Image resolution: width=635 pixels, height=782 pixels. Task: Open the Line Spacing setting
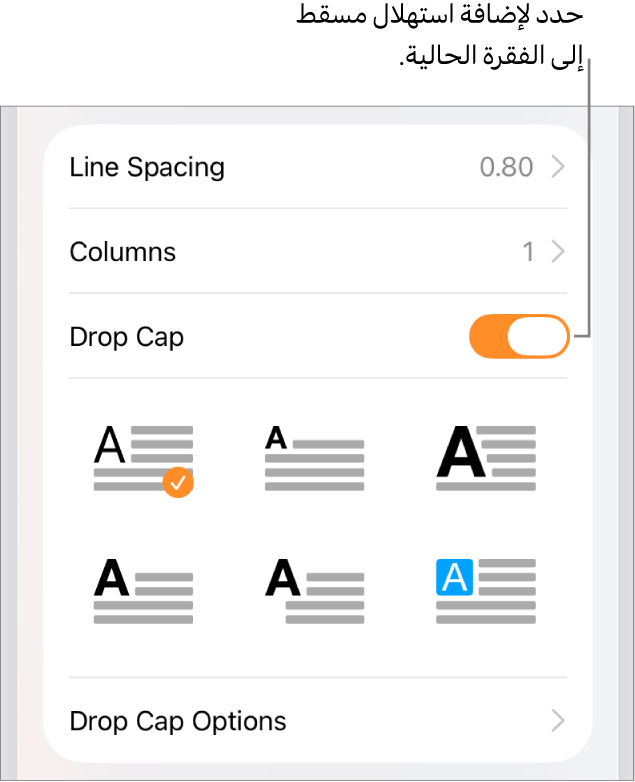[x=317, y=167]
